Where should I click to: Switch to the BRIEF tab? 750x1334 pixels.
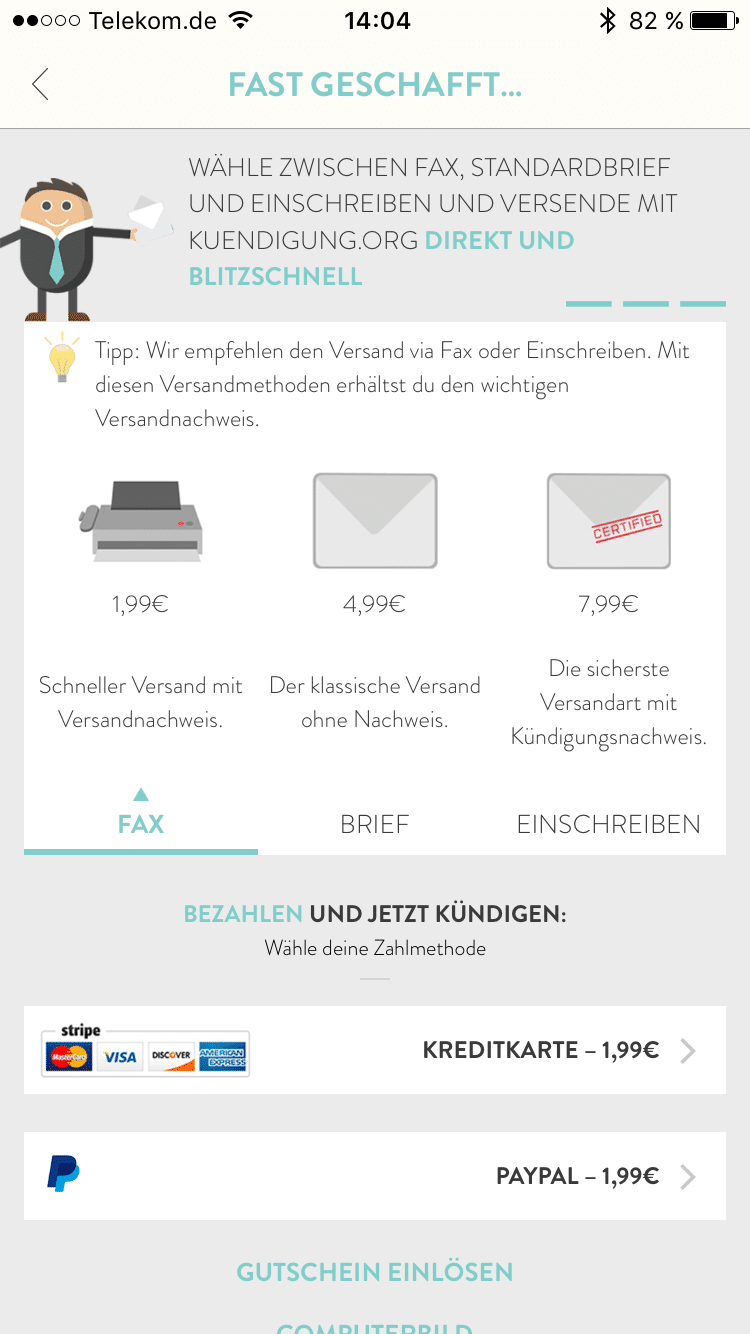click(375, 824)
